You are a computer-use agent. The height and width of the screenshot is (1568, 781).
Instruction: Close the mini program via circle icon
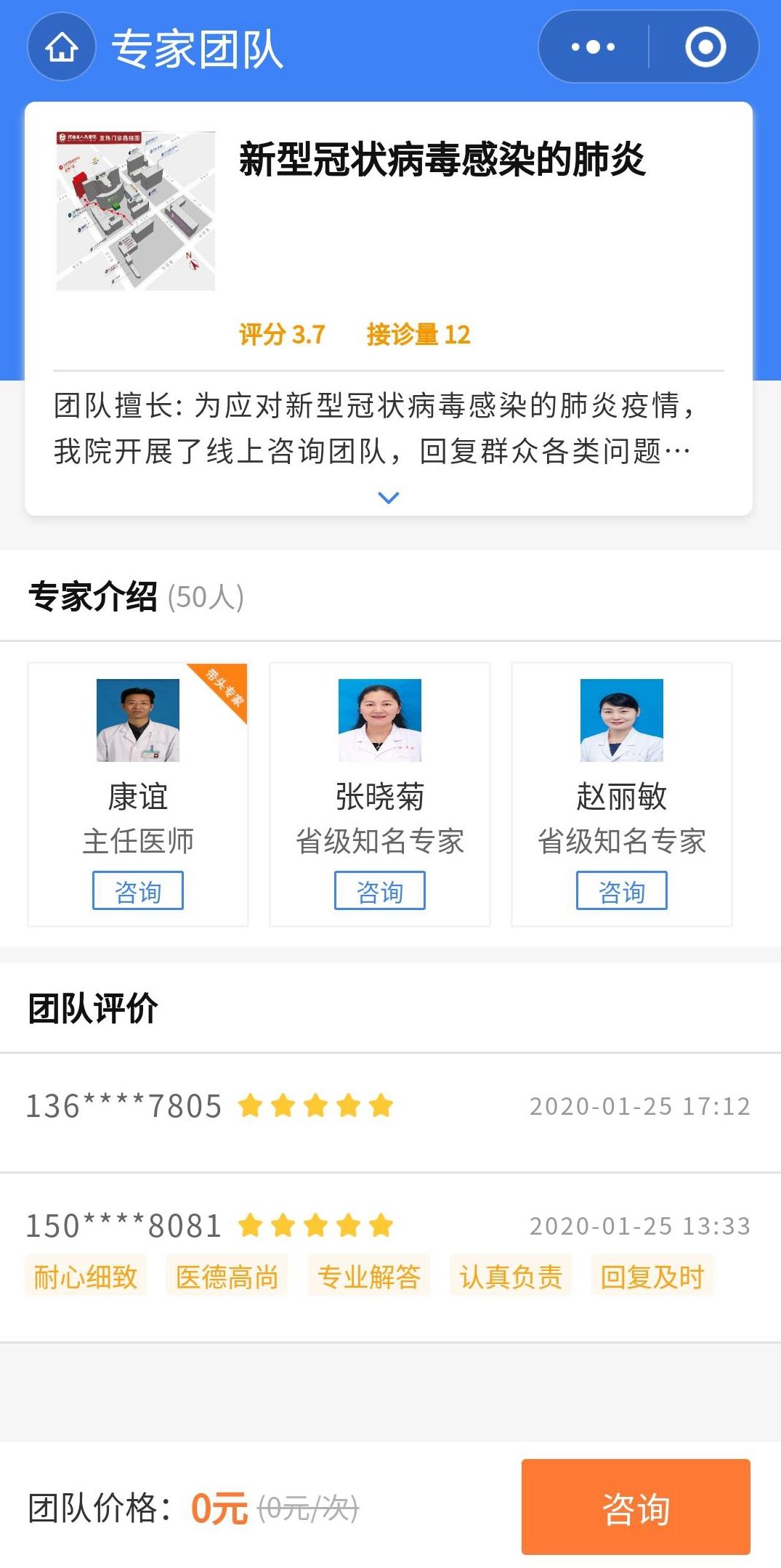(x=705, y=47)
